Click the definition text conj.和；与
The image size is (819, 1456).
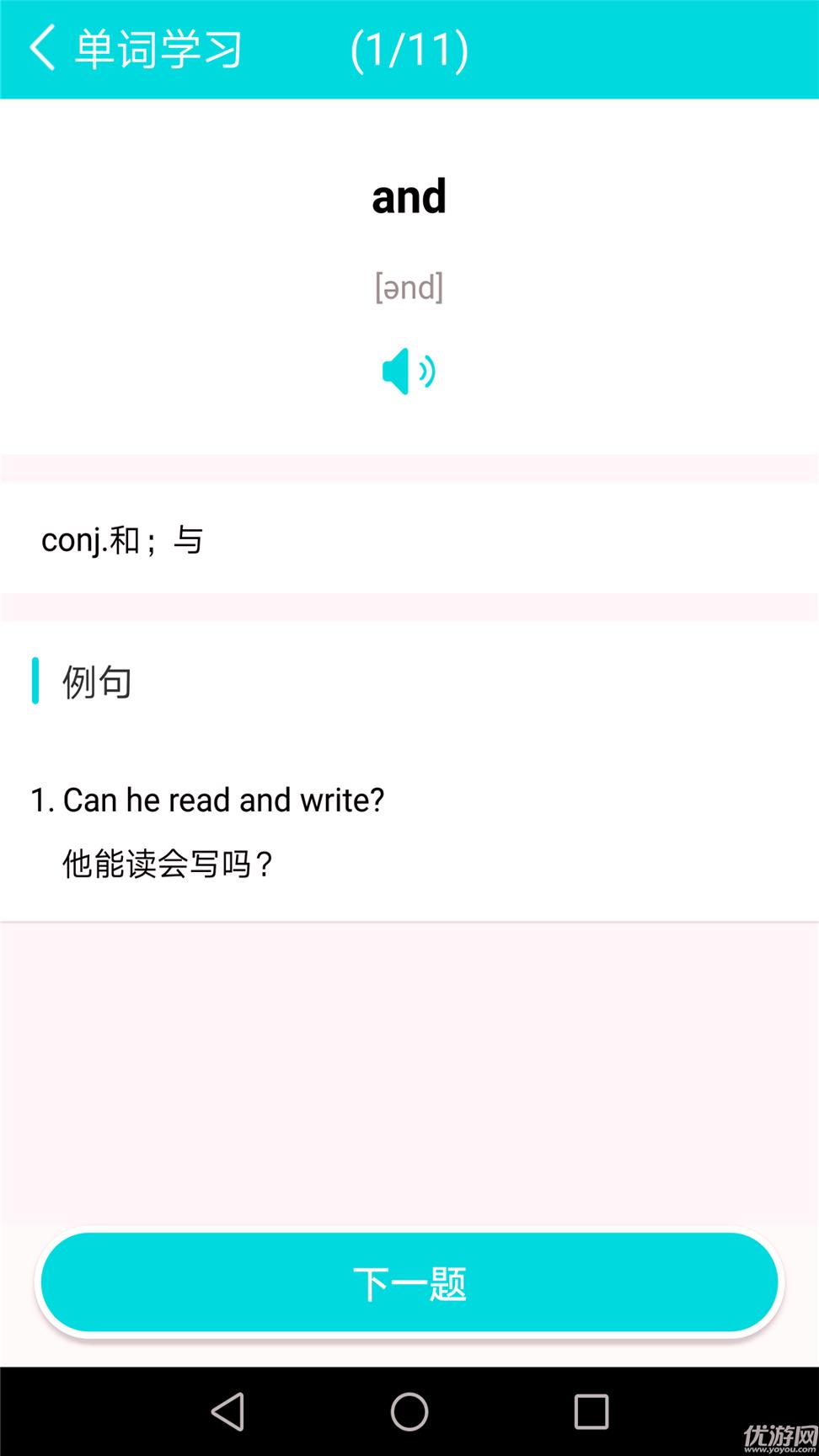[x=121, y=540]
